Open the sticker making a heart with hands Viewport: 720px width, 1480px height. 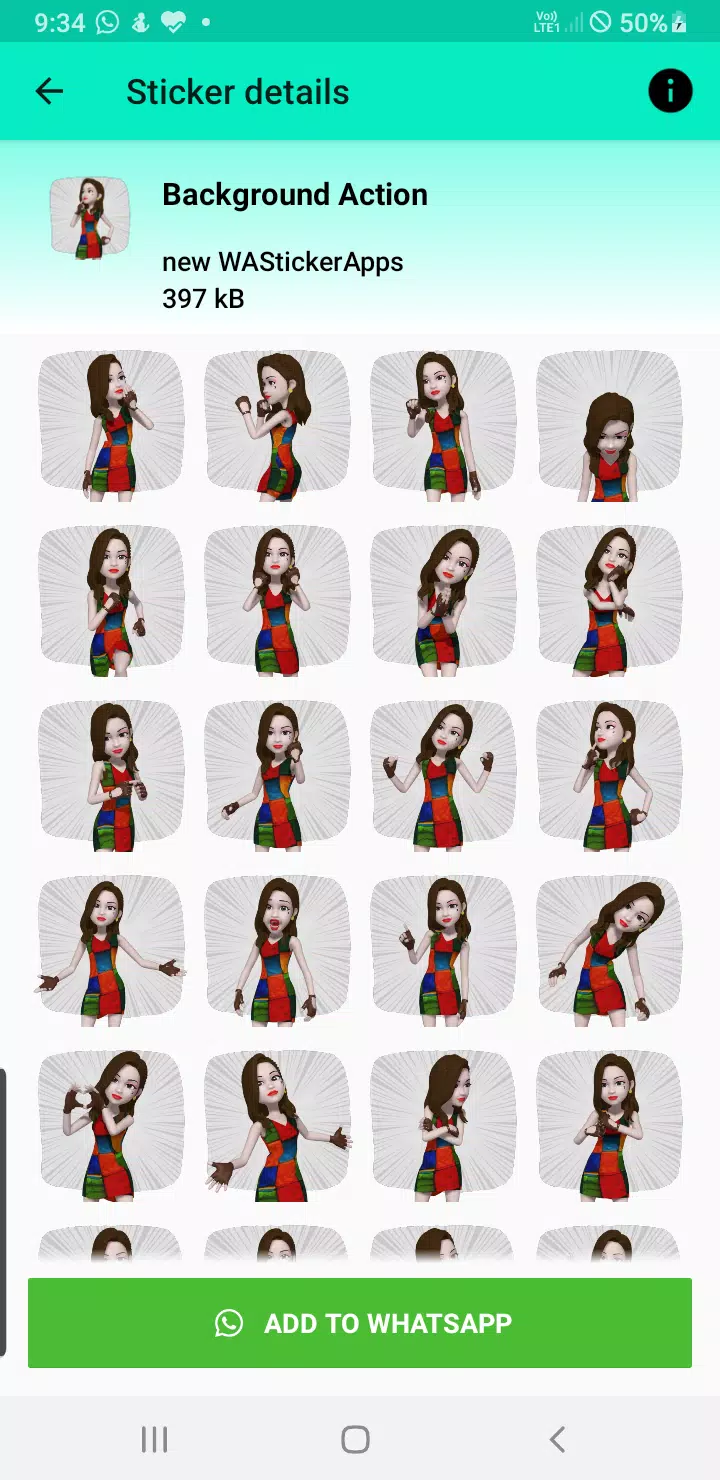click(111, 1126)
